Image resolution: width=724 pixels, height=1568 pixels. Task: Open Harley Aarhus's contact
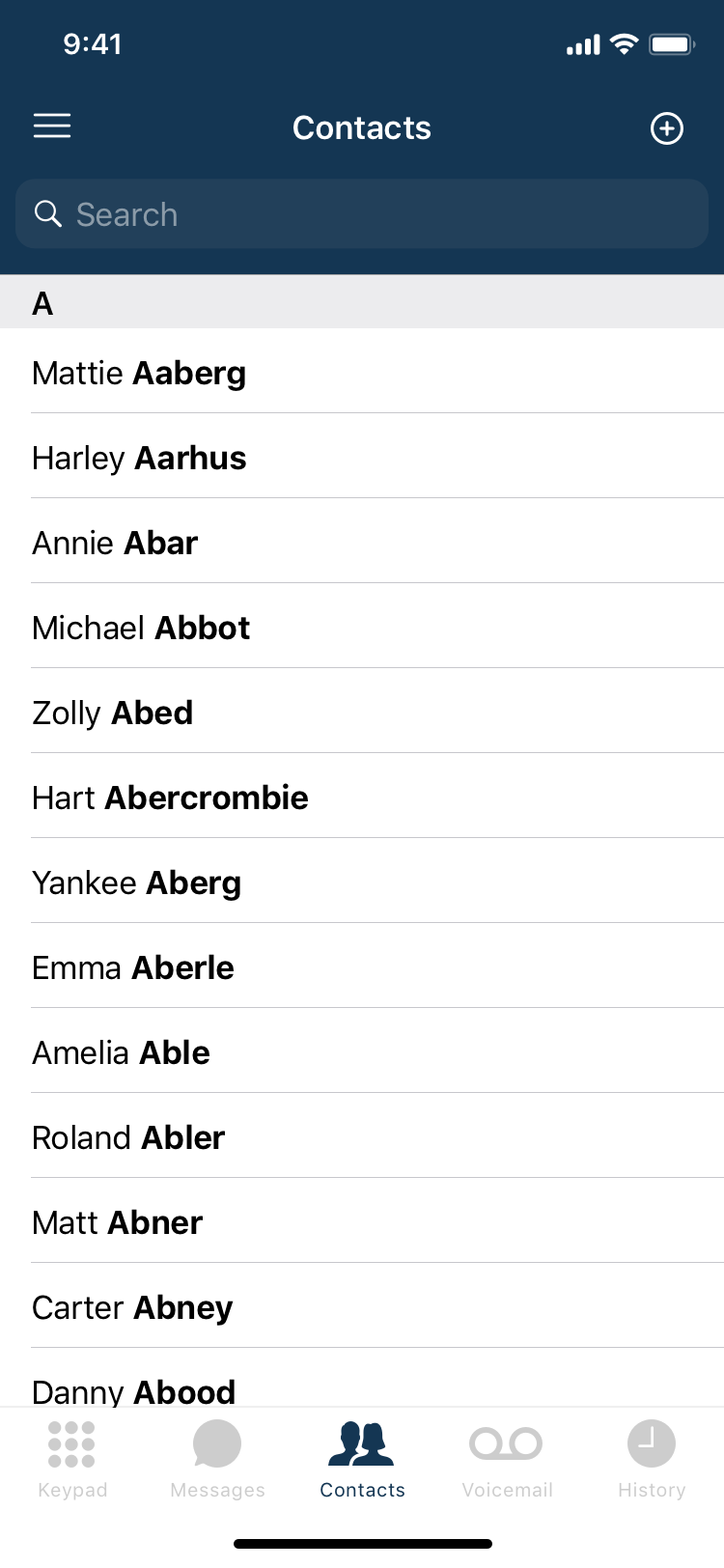click(x=362, y=457)
